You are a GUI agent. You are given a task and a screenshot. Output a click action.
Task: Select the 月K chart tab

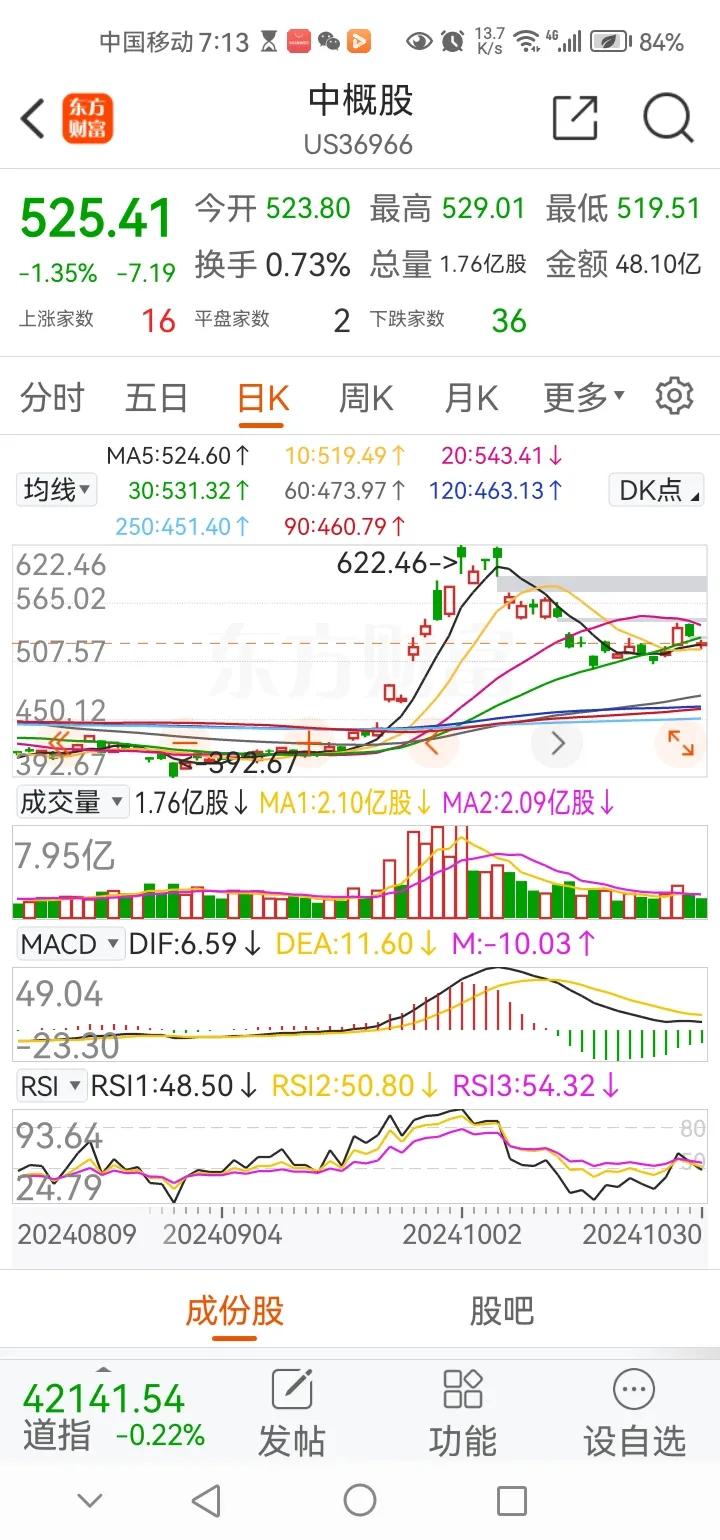coord(471,398)
